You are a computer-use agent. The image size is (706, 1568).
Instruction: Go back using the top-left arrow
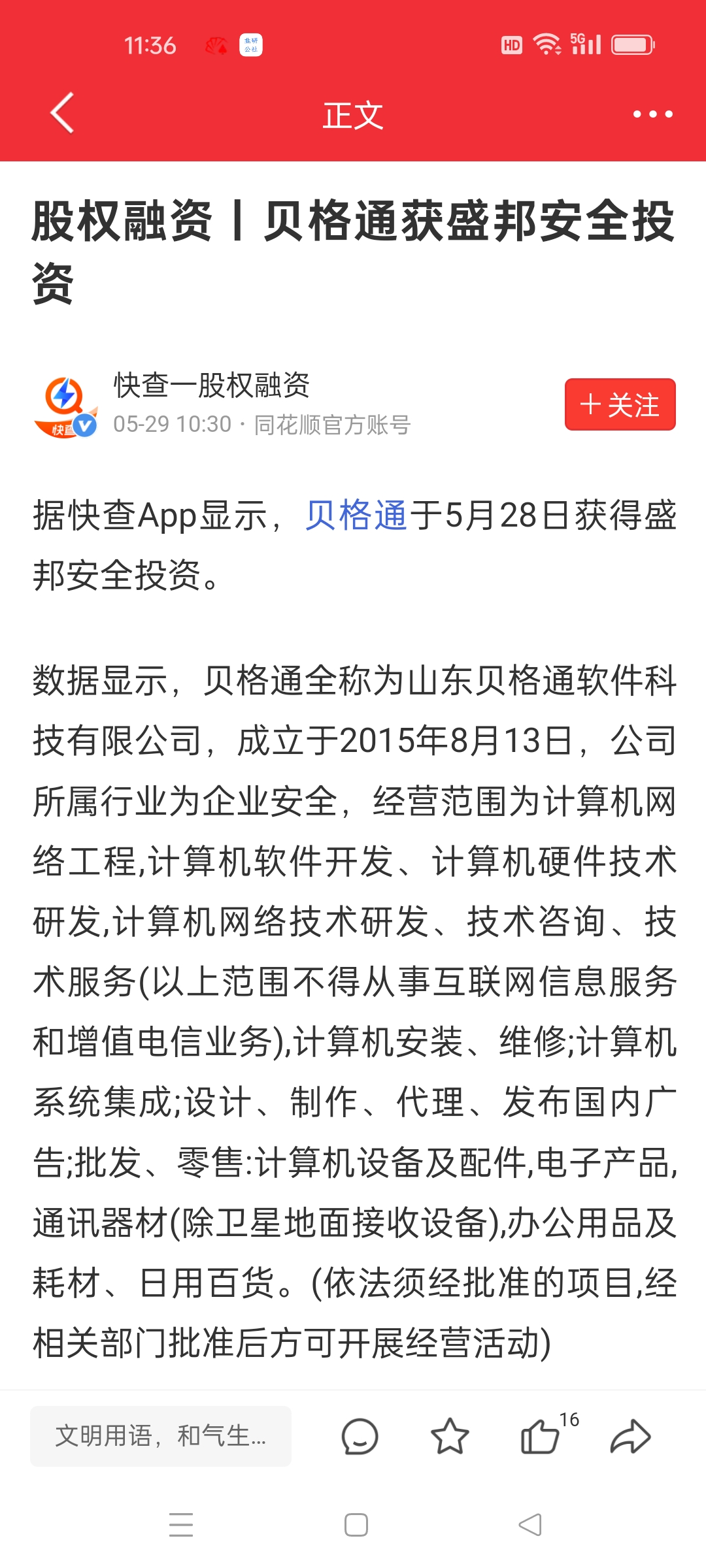pyautogui.click(x=63, y=114)
